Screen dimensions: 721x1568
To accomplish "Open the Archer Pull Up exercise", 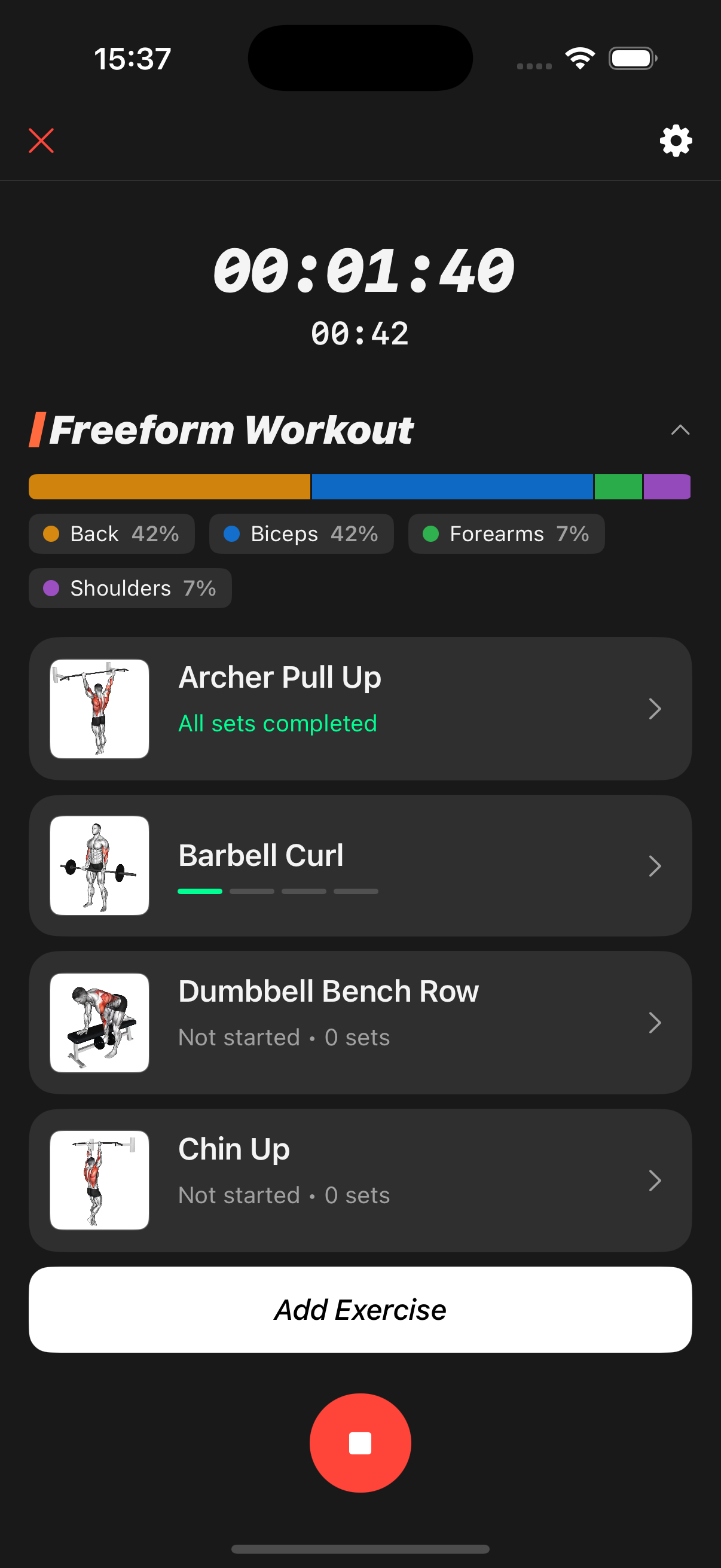I will (360, 709).
